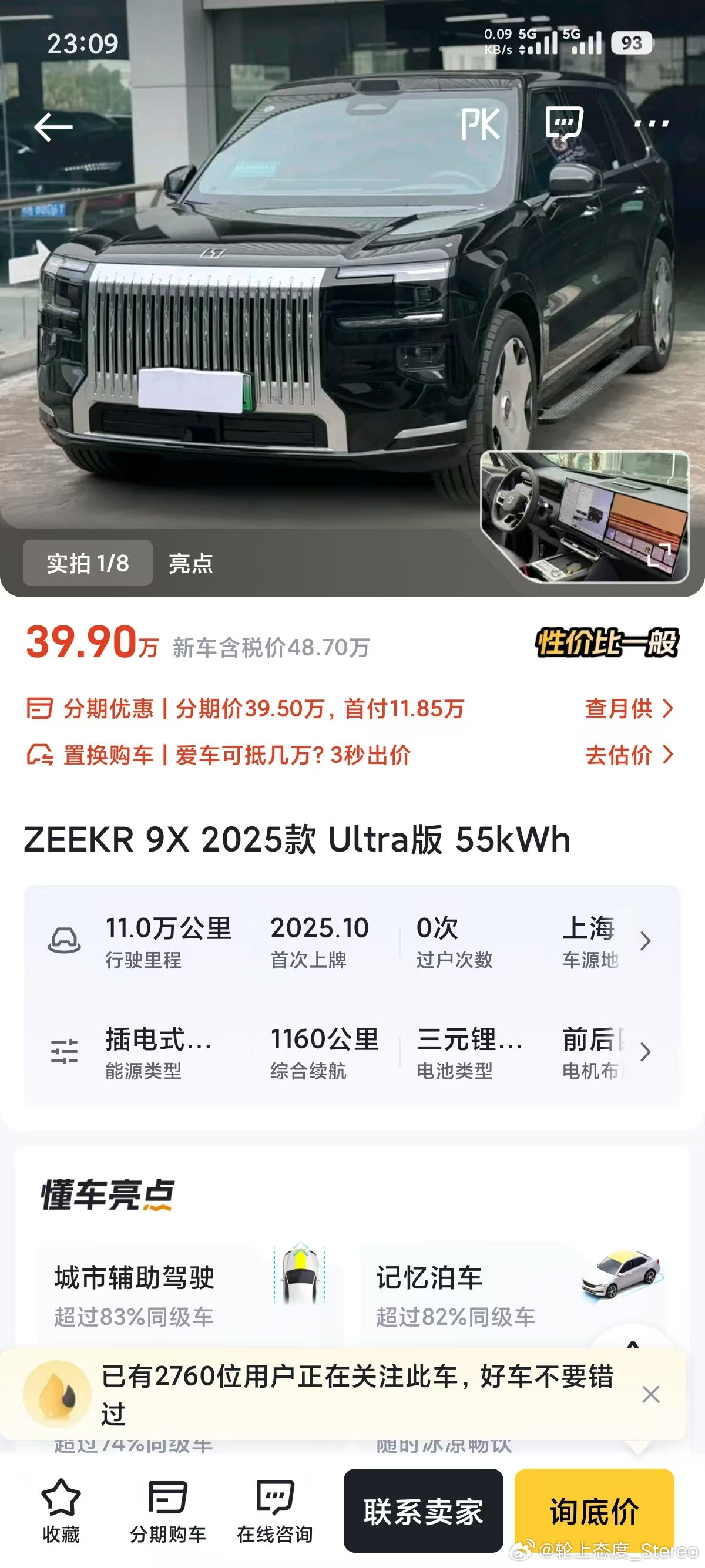This screenshot has width=705, height=1568.
Task: Expand the 车源地 details chevron
Action: click(x=646, y=941)
